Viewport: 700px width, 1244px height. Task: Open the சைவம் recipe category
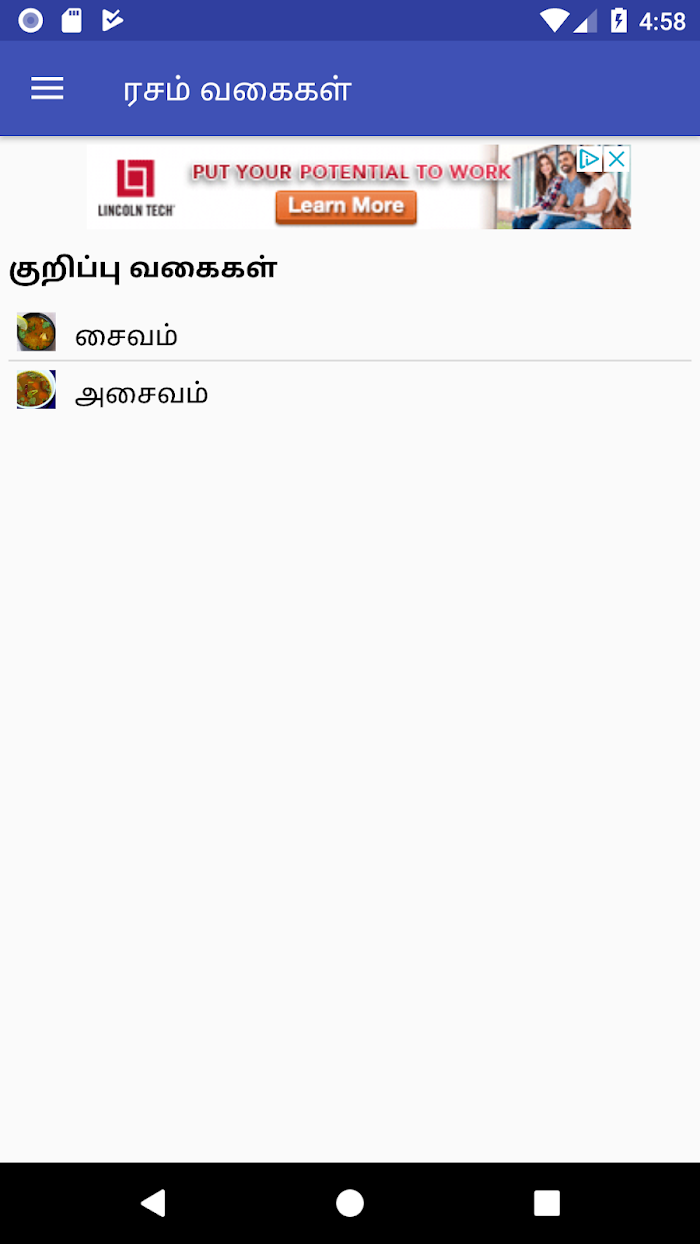(350, 333)
